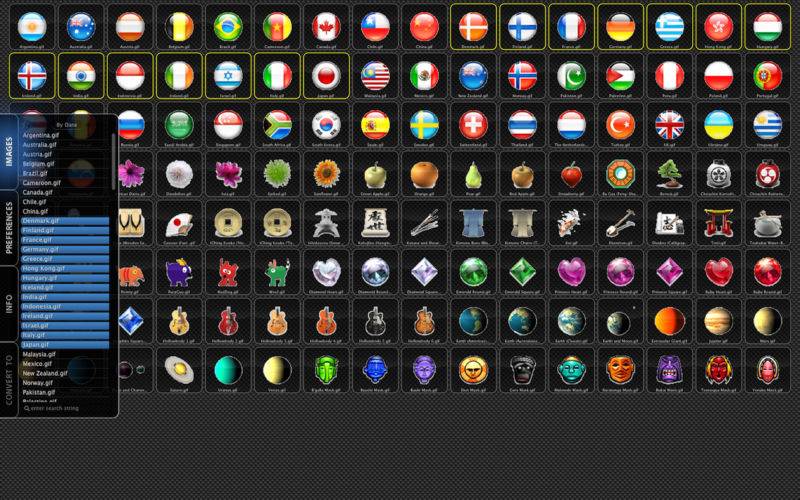The width and height of the screenshot is (800, 500).
Task: Select Malaysia.gif in the file list
Action: tap(40, 354)
